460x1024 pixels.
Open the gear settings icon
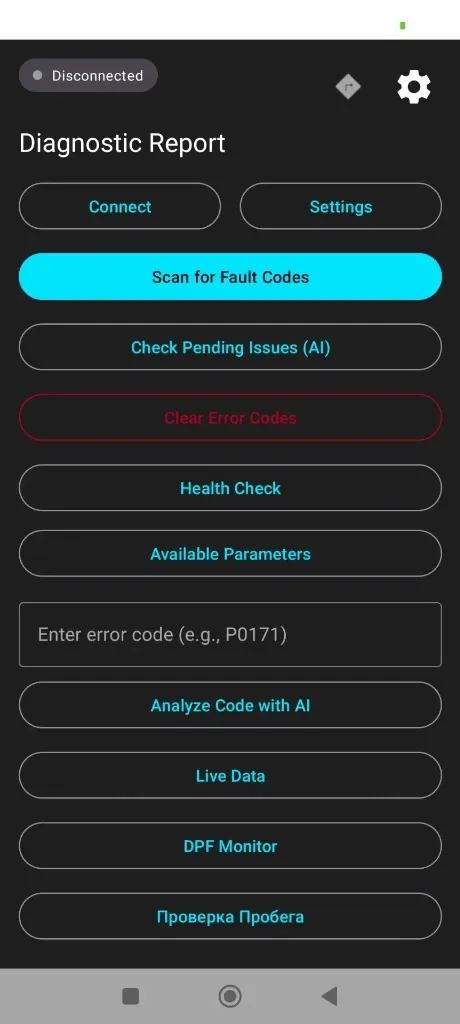click(414, 87)
